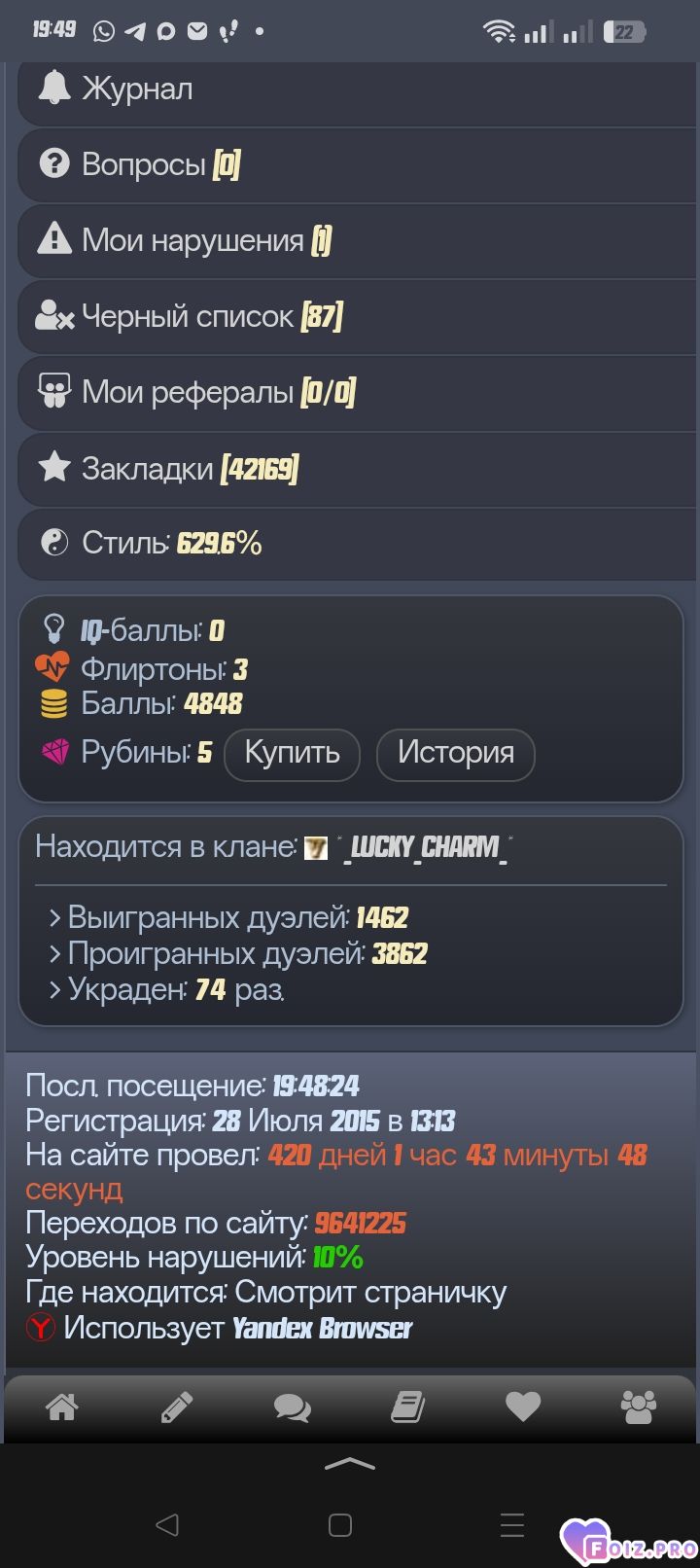Go to home via the house icon
700x1568 pixels.
[62, 1407]
